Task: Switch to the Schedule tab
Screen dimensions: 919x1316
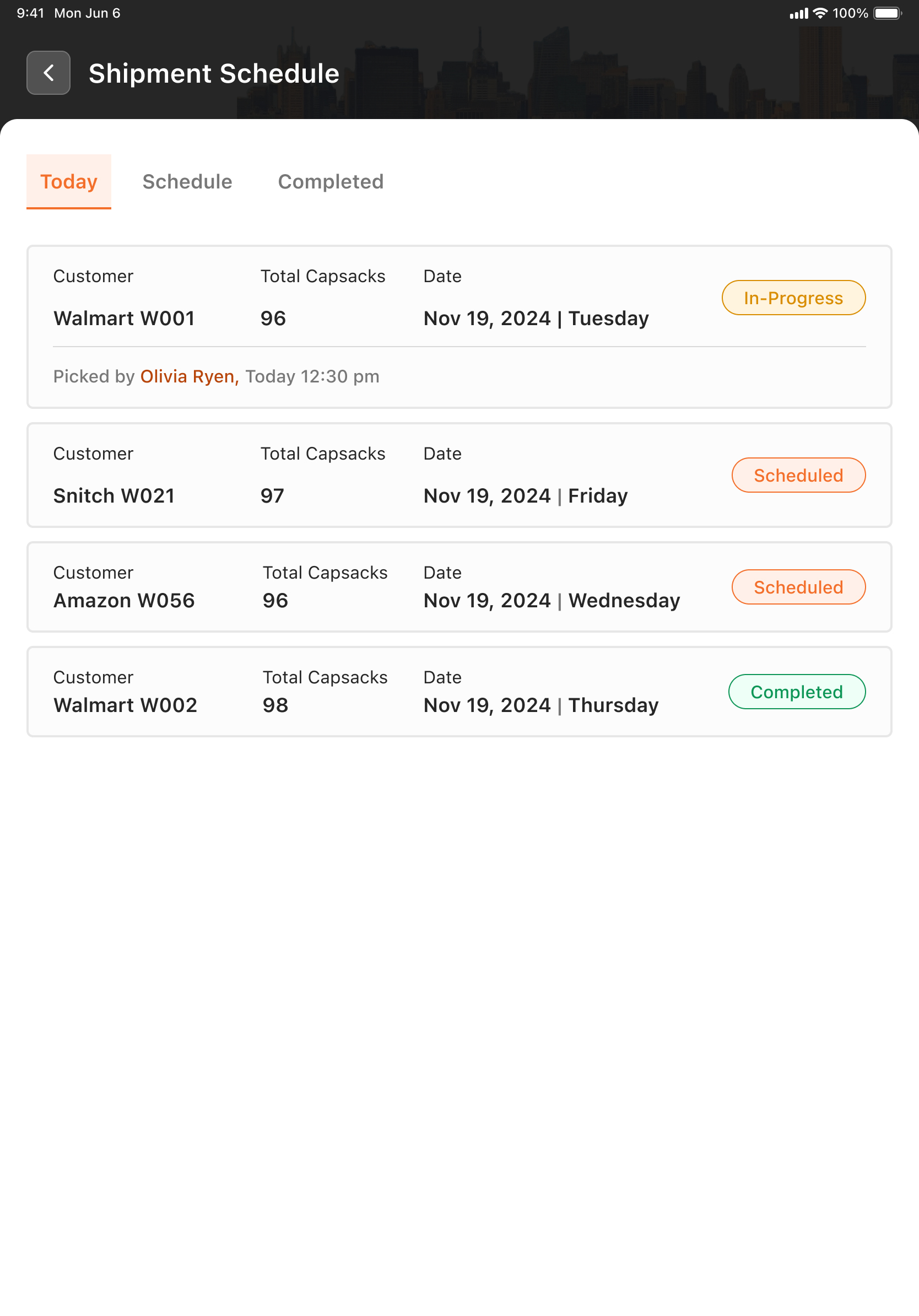Action: pyautogui.click(x=187, y=181)
